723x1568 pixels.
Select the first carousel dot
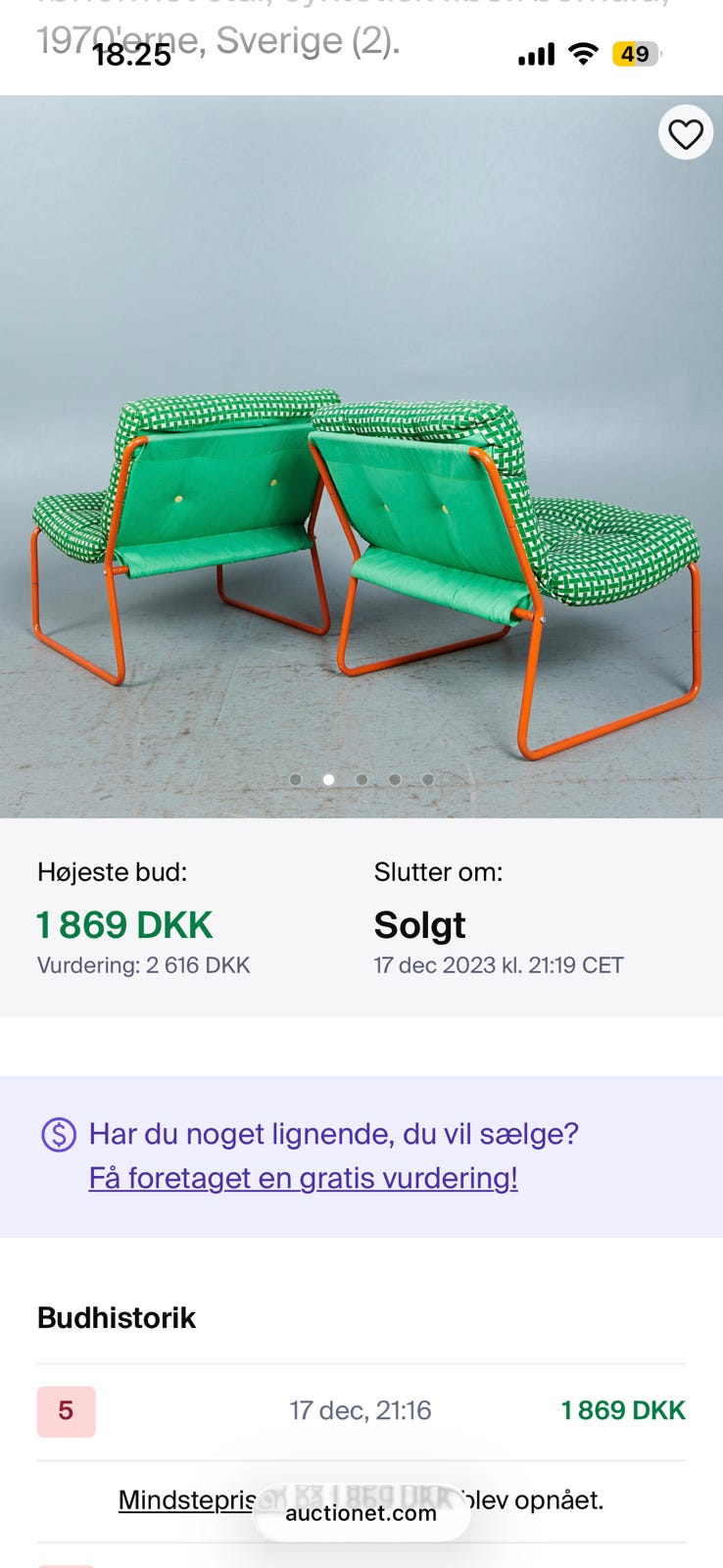(296, 780)
